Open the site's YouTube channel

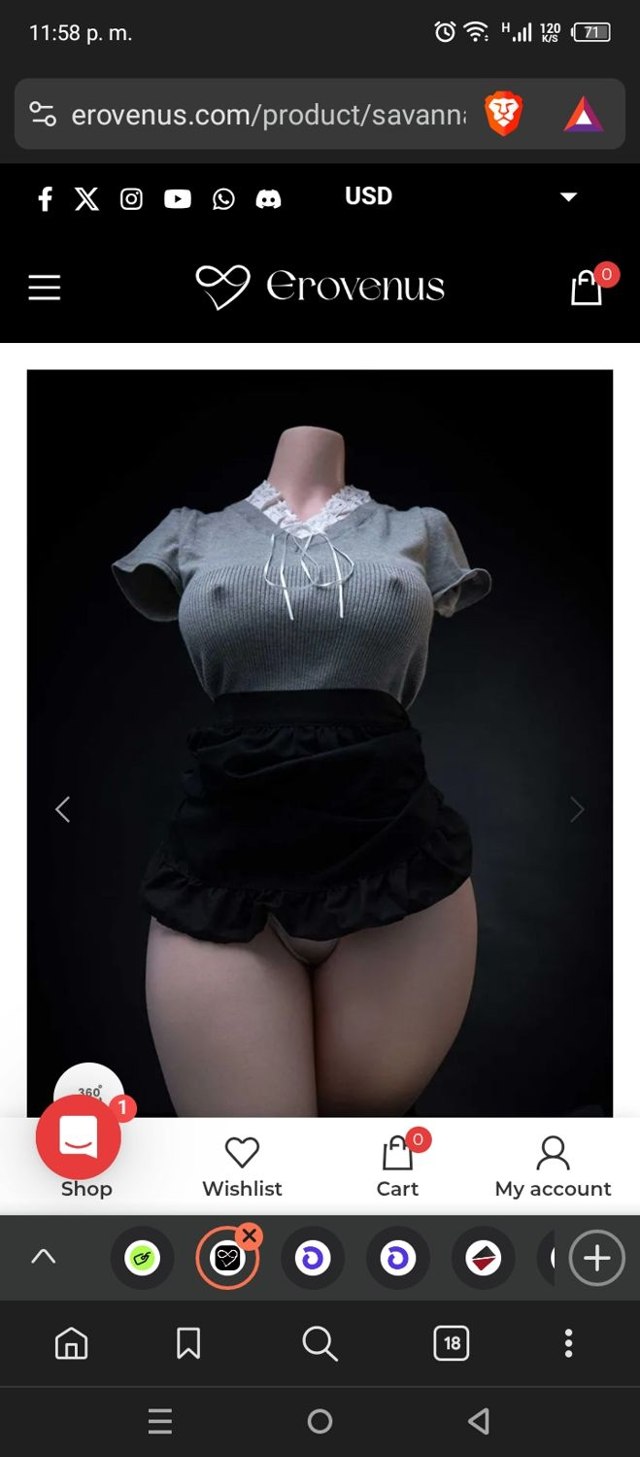(177, 199)
